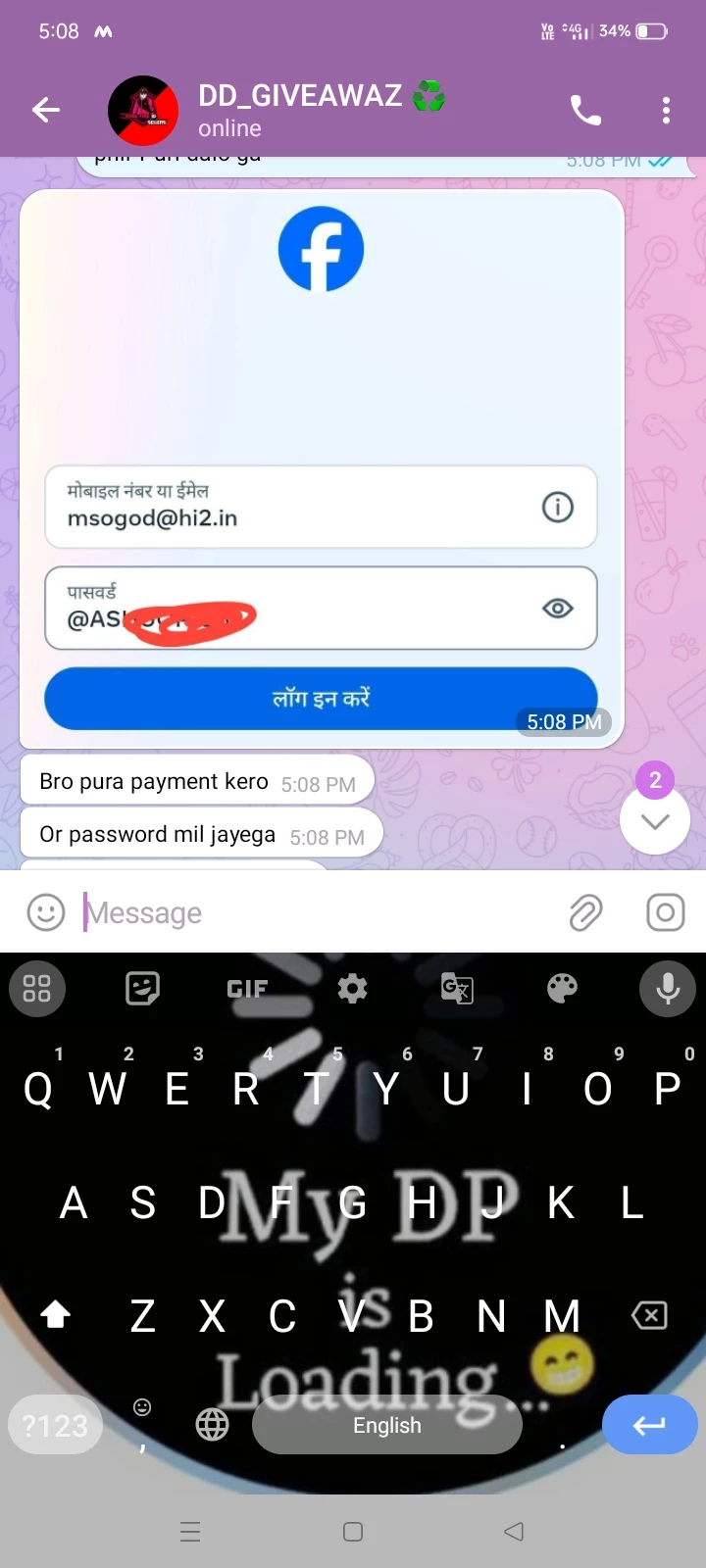Attach a file with the paperclip
This screenshot has height=1568, width=706.
pos(585,912)
